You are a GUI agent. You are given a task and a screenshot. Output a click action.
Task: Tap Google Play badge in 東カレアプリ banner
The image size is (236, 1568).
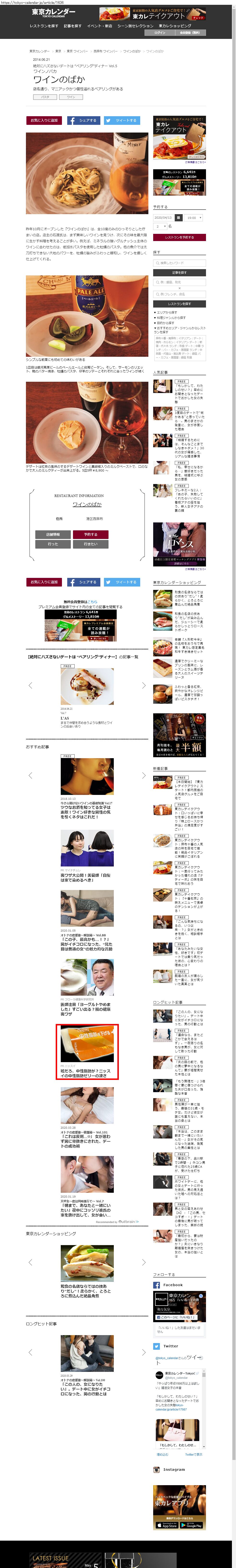[x=192, y=1526]
